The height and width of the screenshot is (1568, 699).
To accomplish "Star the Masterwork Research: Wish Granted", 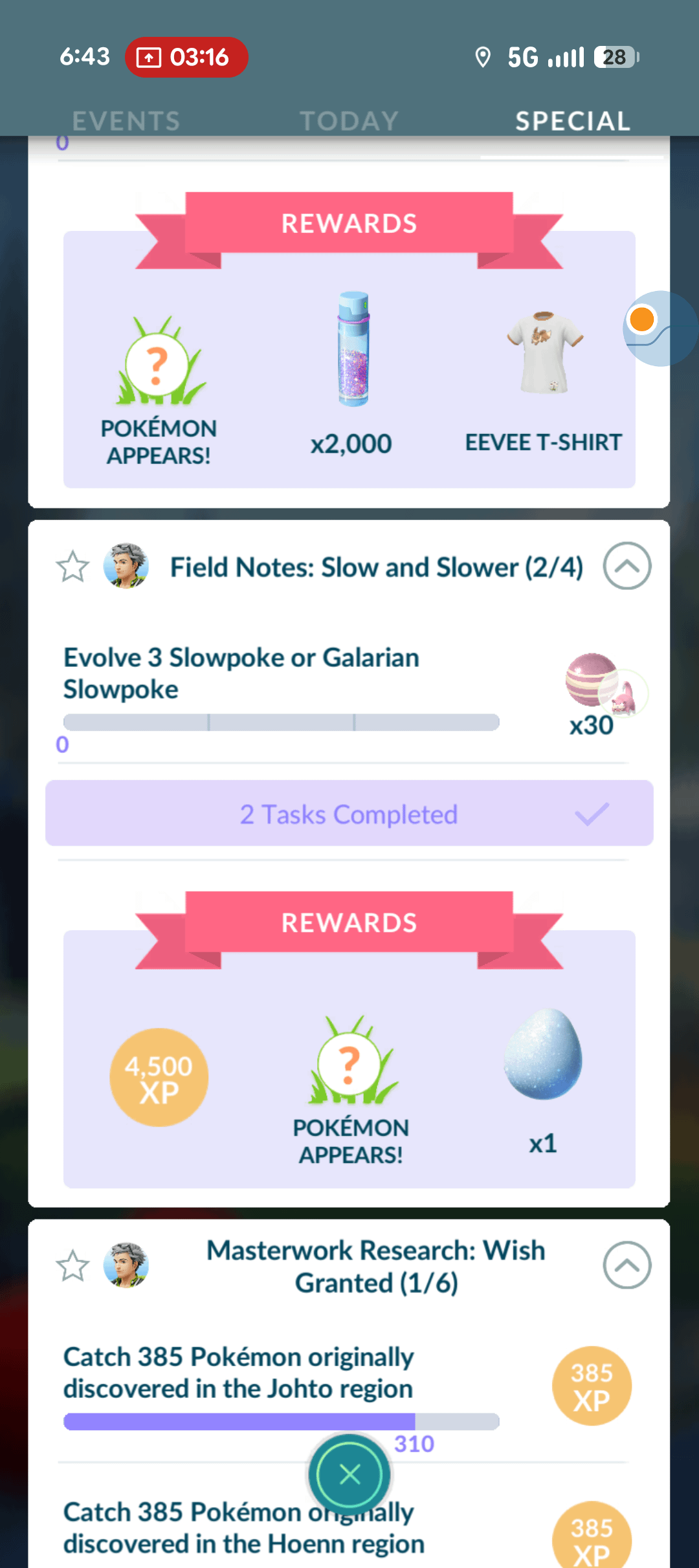I will tap(72, 1265).
